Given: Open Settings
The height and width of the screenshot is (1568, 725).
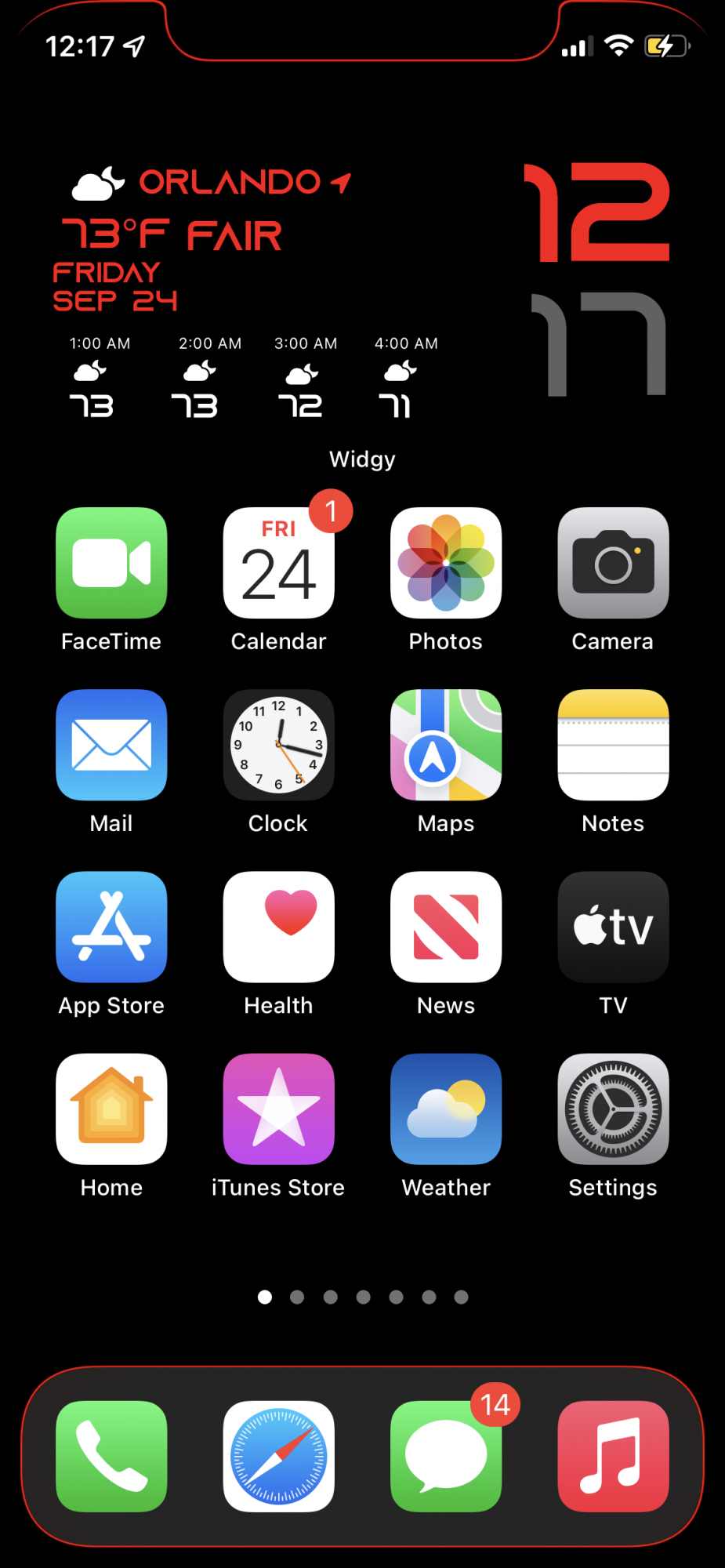Looking at the screenshot, I should (613, 1109).
